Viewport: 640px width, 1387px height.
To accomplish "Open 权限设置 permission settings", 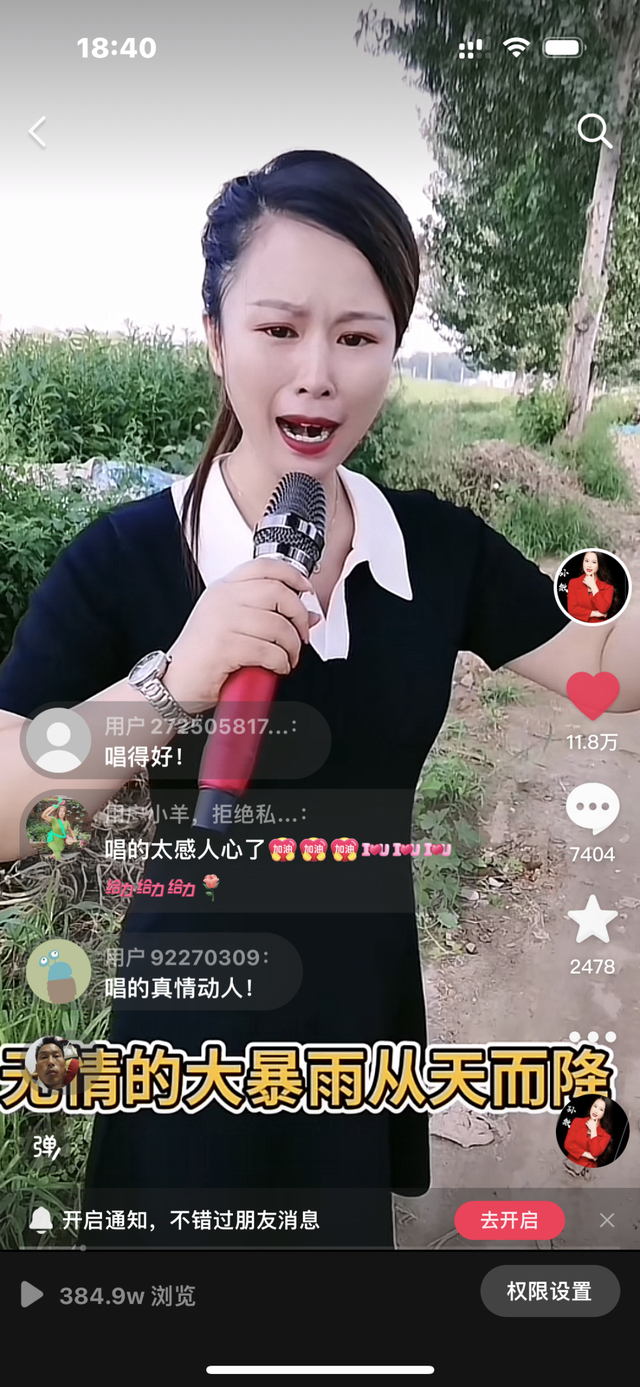I will (549, 1291).
